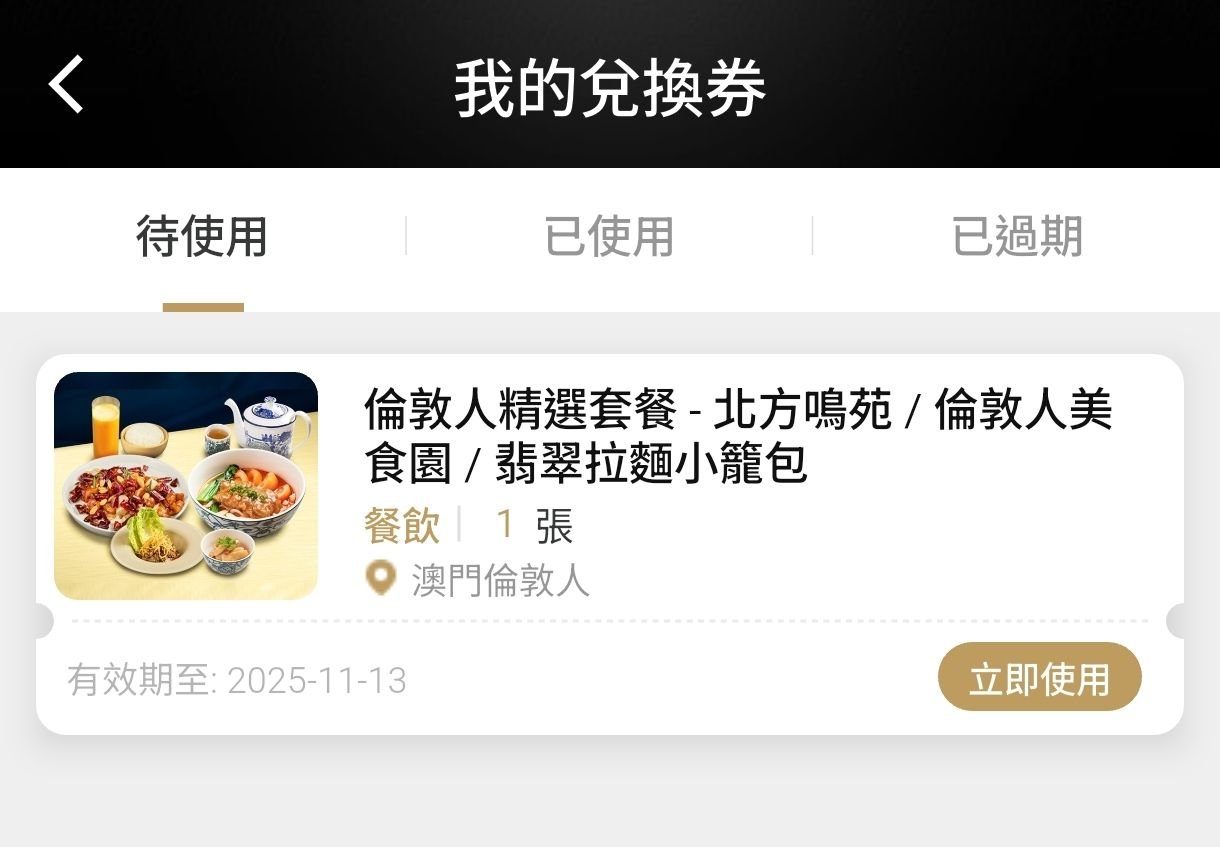
Task: Open the 倫敦人精選套餐 voucher card
Action: (x=736, y=438)
